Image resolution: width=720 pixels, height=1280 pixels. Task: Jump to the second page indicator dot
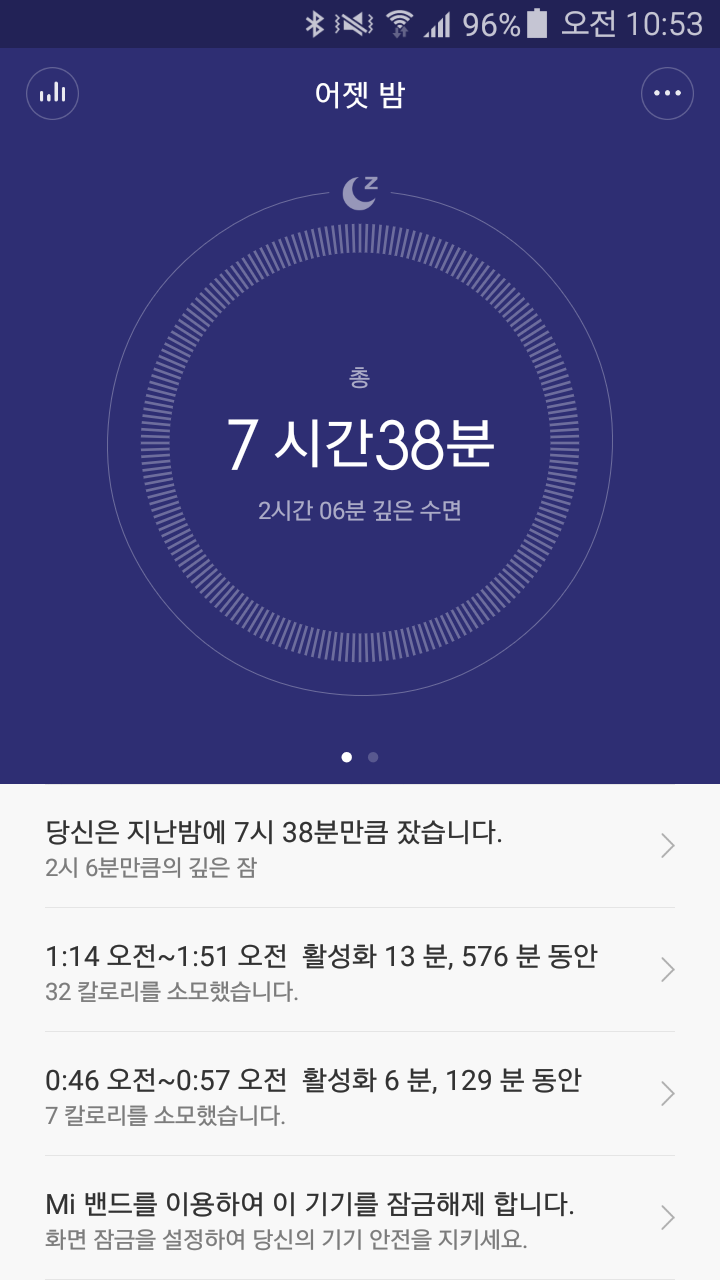(x=373, y=757)
